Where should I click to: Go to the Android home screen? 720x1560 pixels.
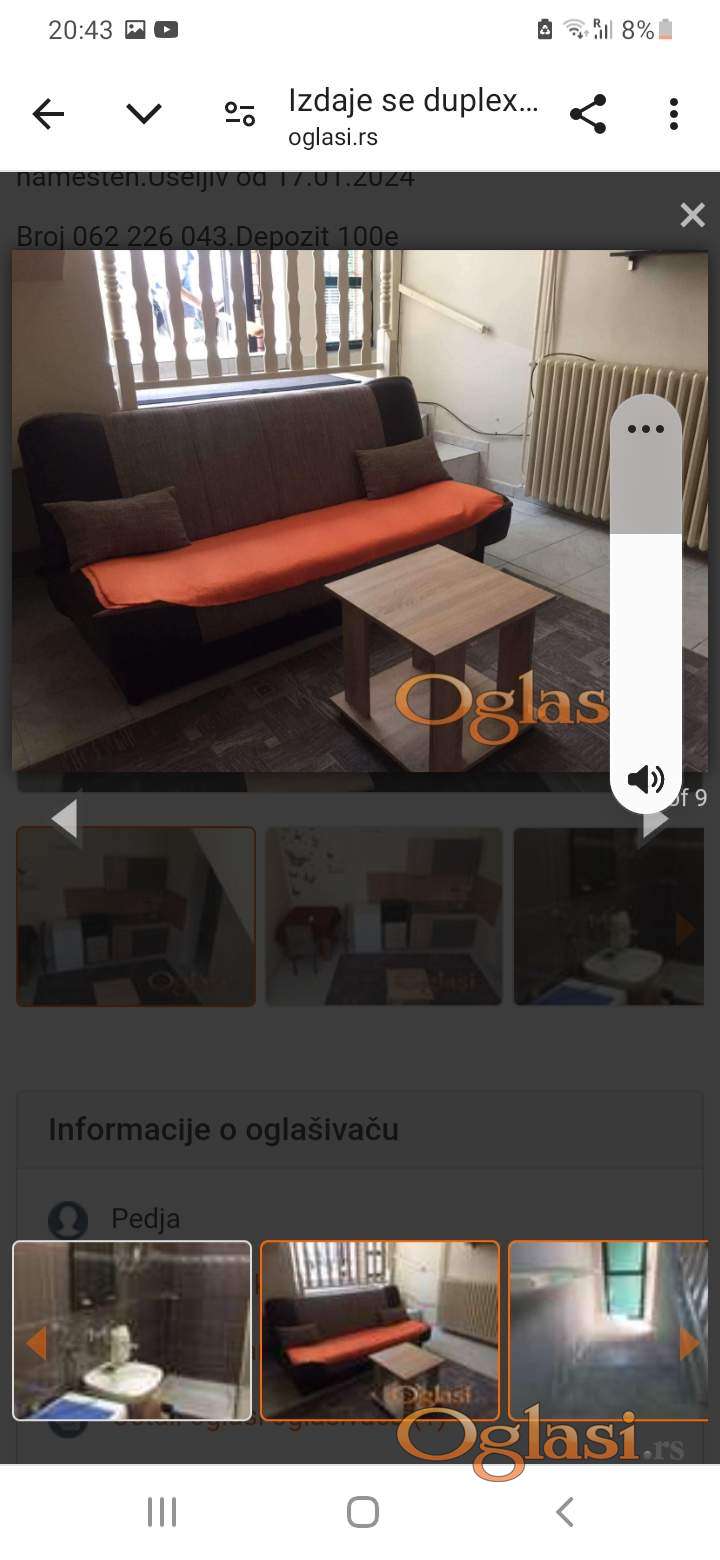362,1512
